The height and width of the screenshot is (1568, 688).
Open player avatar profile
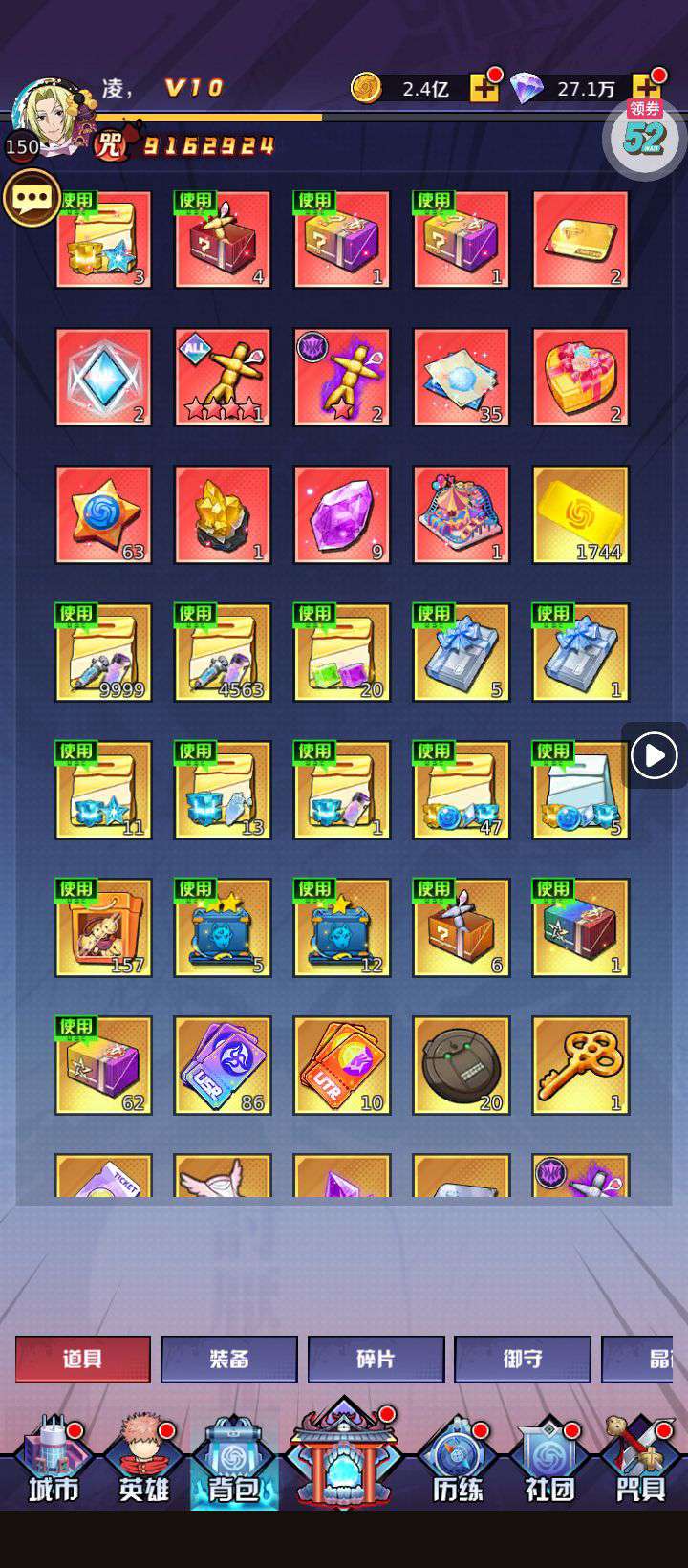tap(48, 119)
